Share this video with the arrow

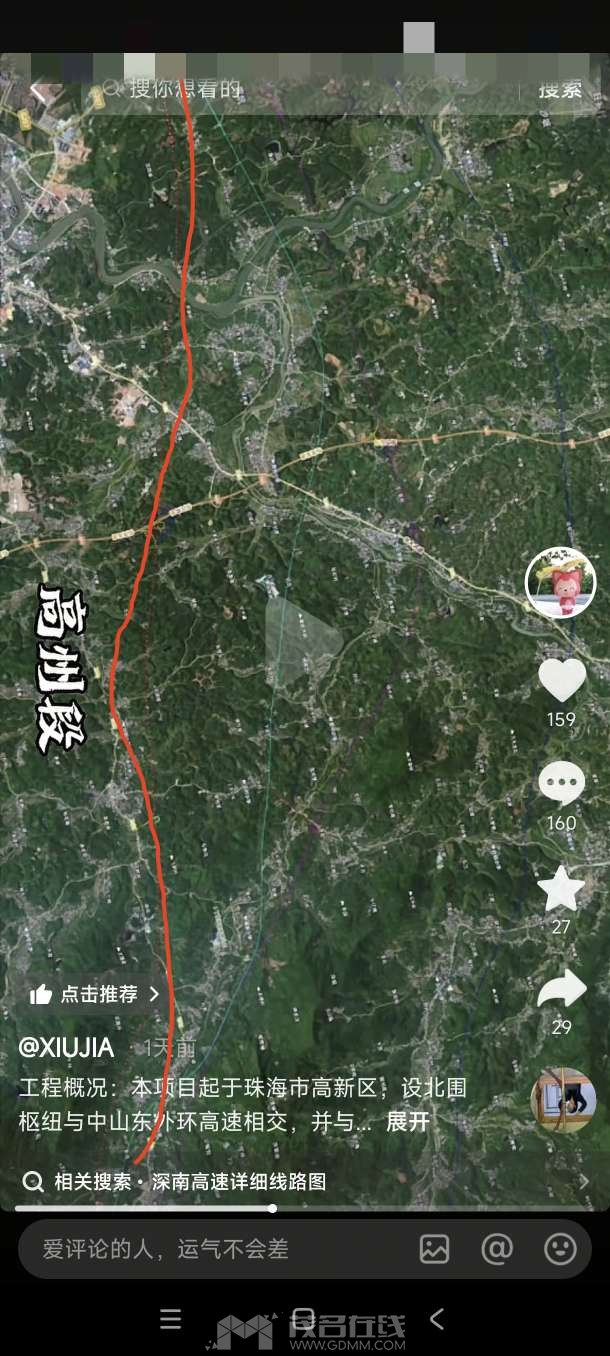pyautogui.click(x=561, y=988)
